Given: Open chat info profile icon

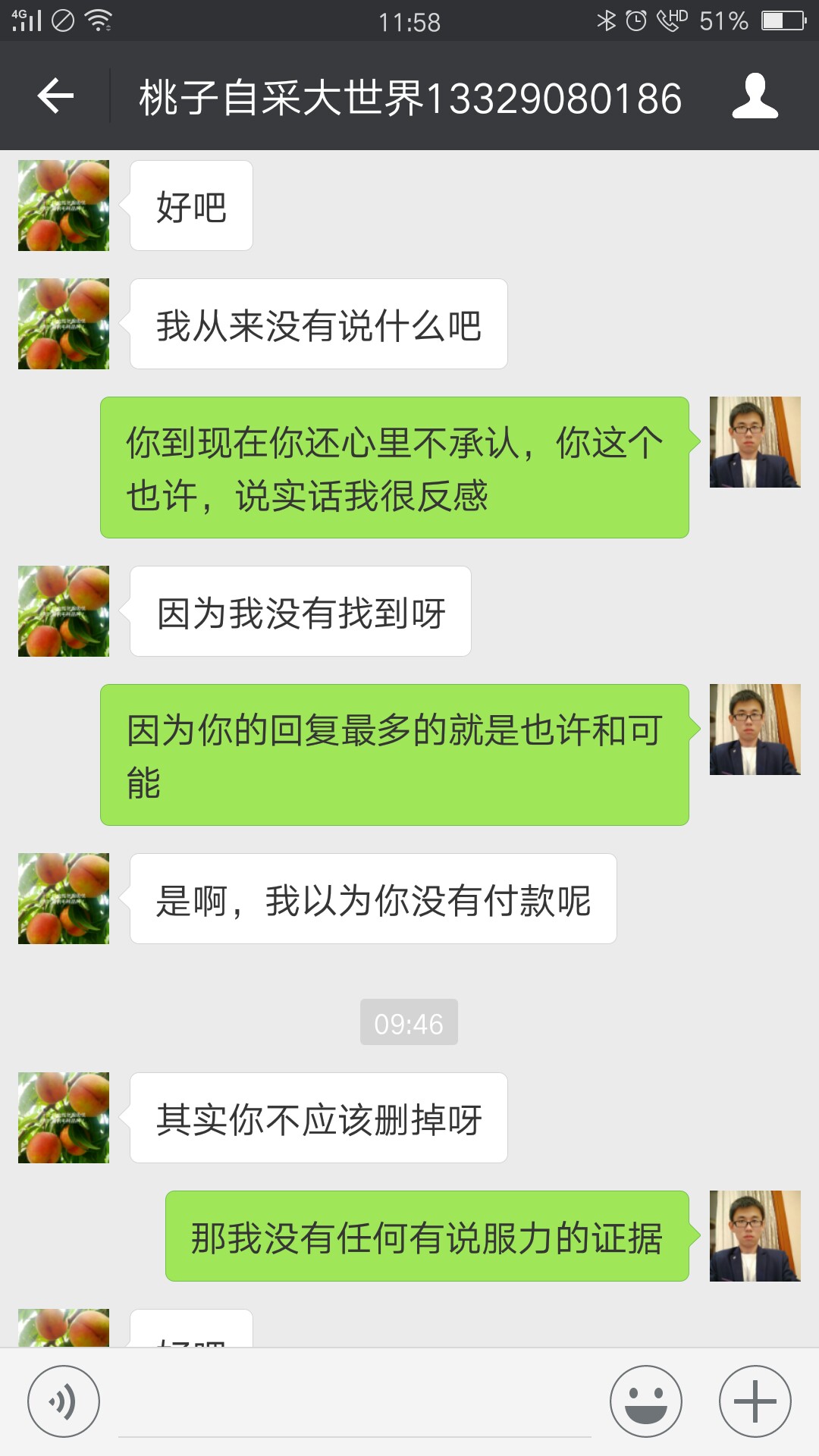Looking at the screenshot, I should (x=755, y=96).
